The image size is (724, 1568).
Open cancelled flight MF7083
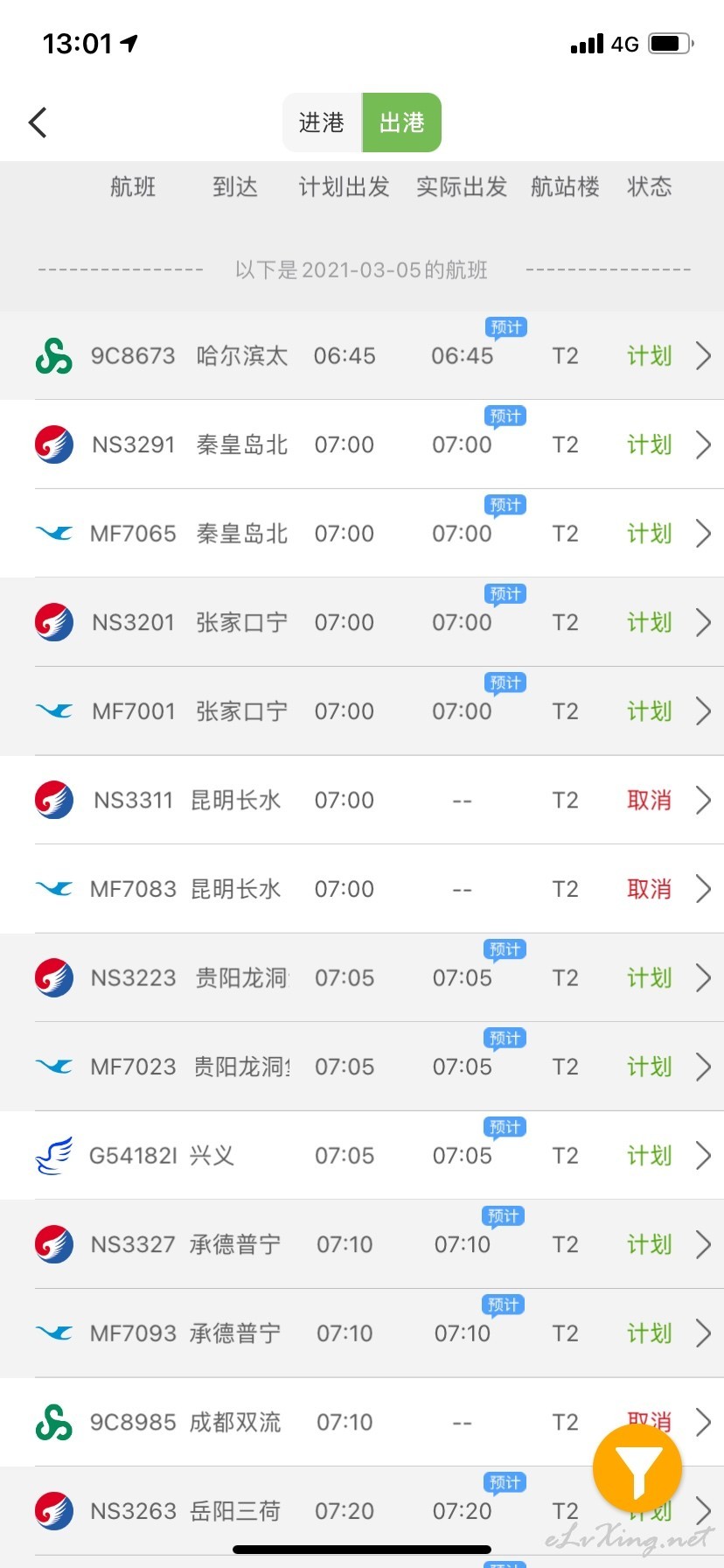pyautogui.click(x=362, y=889)
